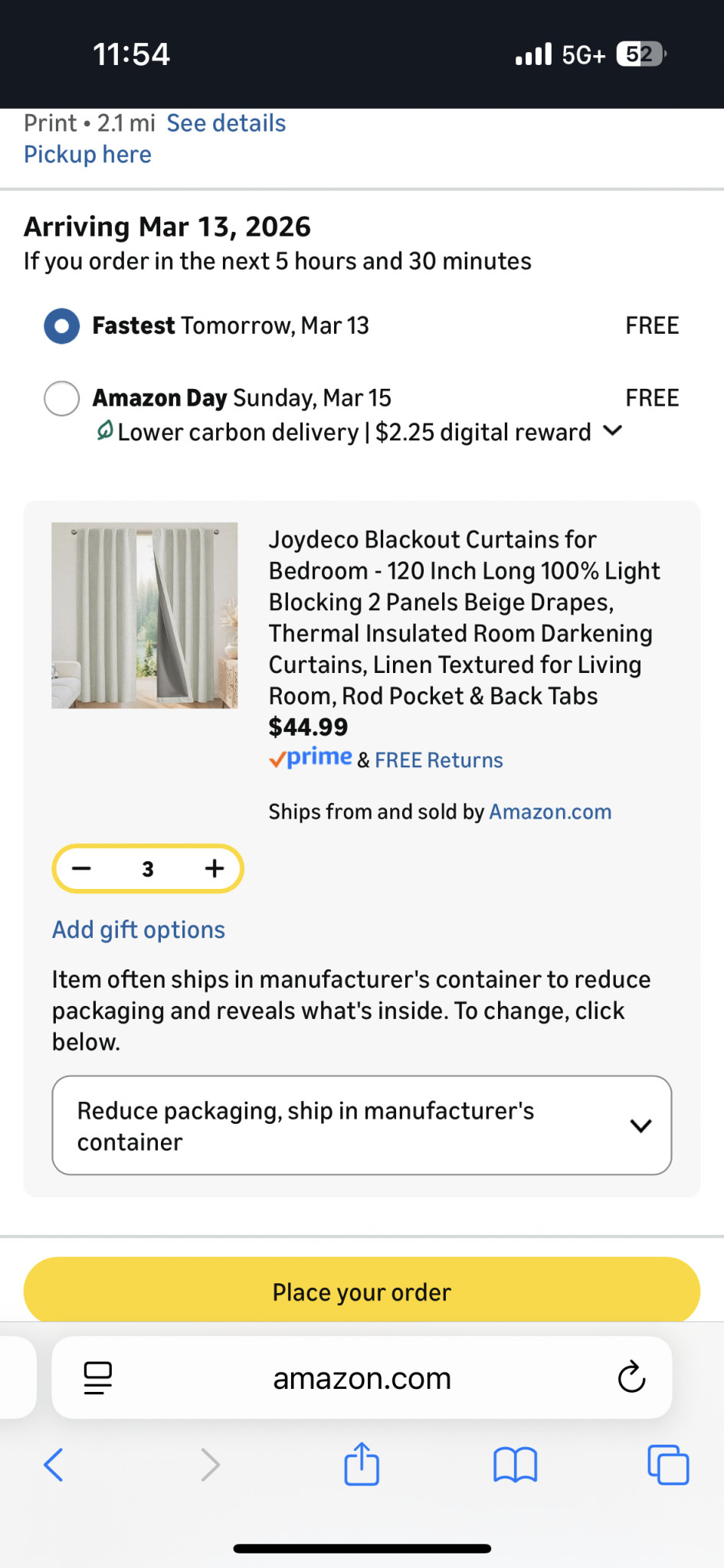Go back to the previous page
724x1568 pixels.
coord(54,1465)
